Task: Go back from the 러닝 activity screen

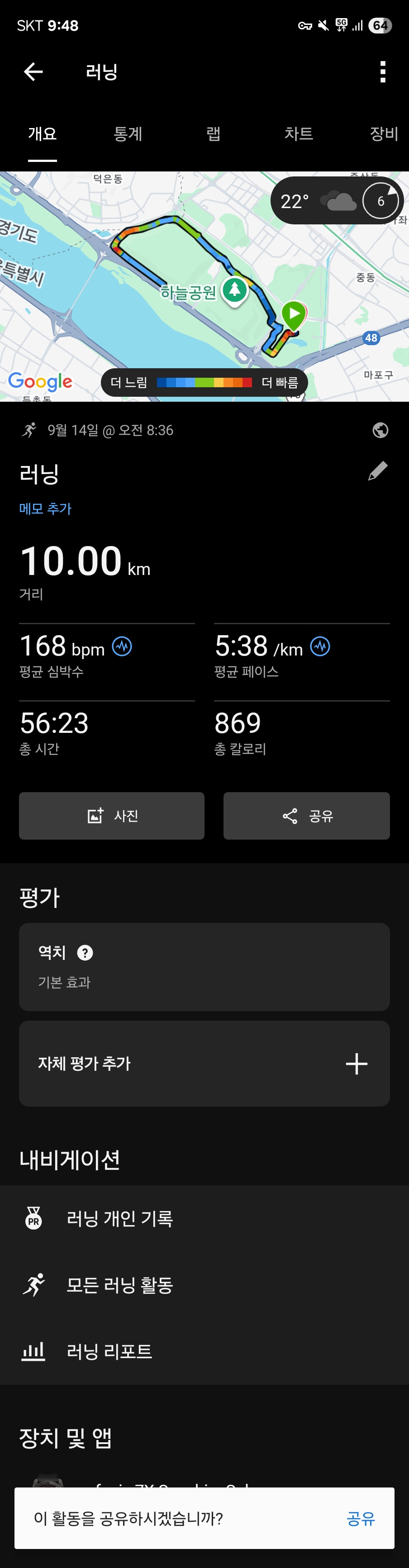Action: (33, 72)
